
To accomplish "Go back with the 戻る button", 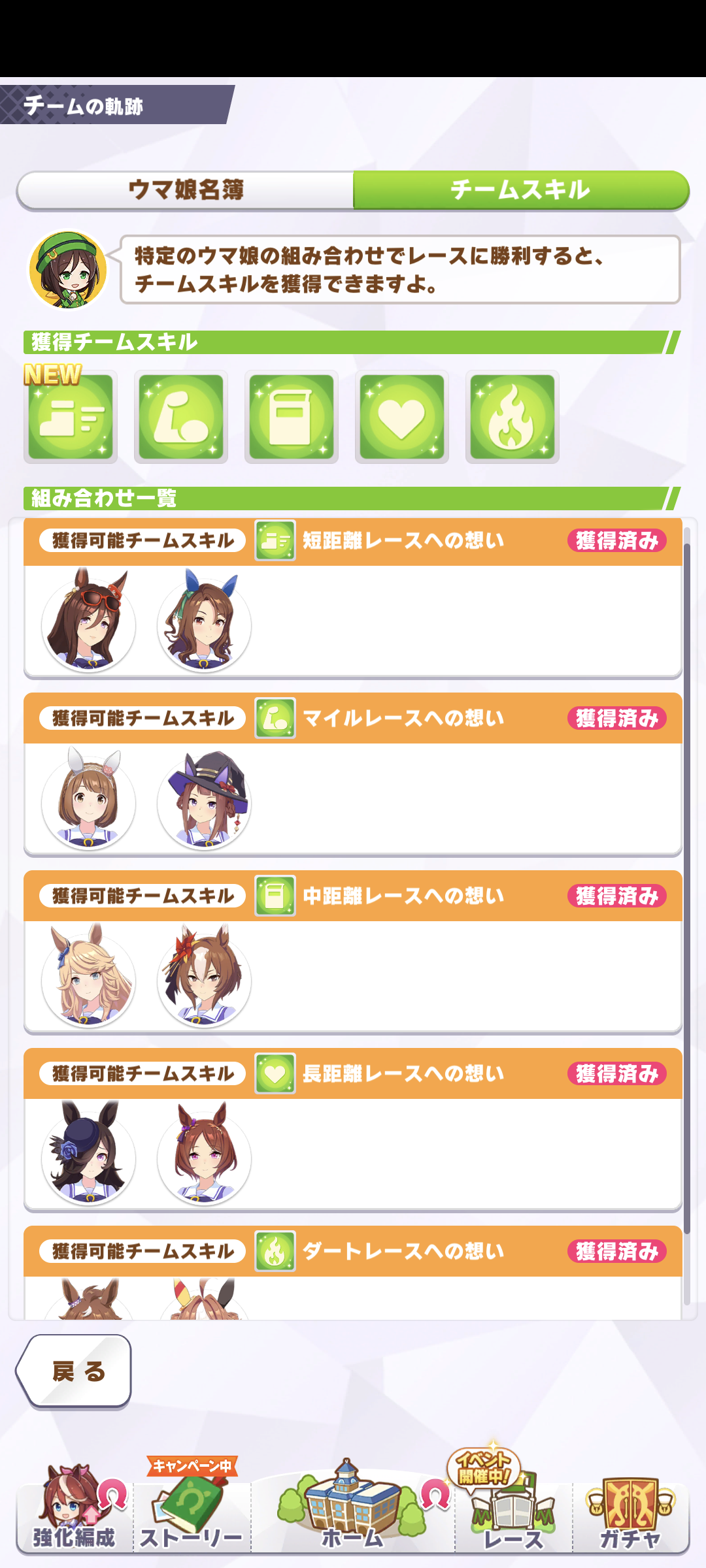I will 76,1371.
